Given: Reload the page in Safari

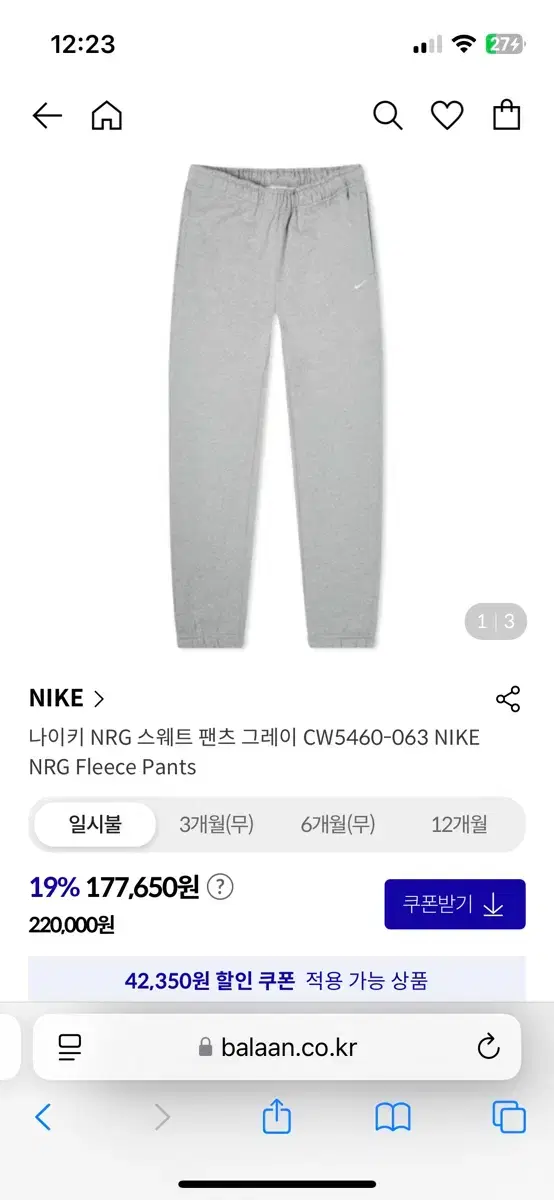Looking at the screenshot, I should (x=488, y=1047).
